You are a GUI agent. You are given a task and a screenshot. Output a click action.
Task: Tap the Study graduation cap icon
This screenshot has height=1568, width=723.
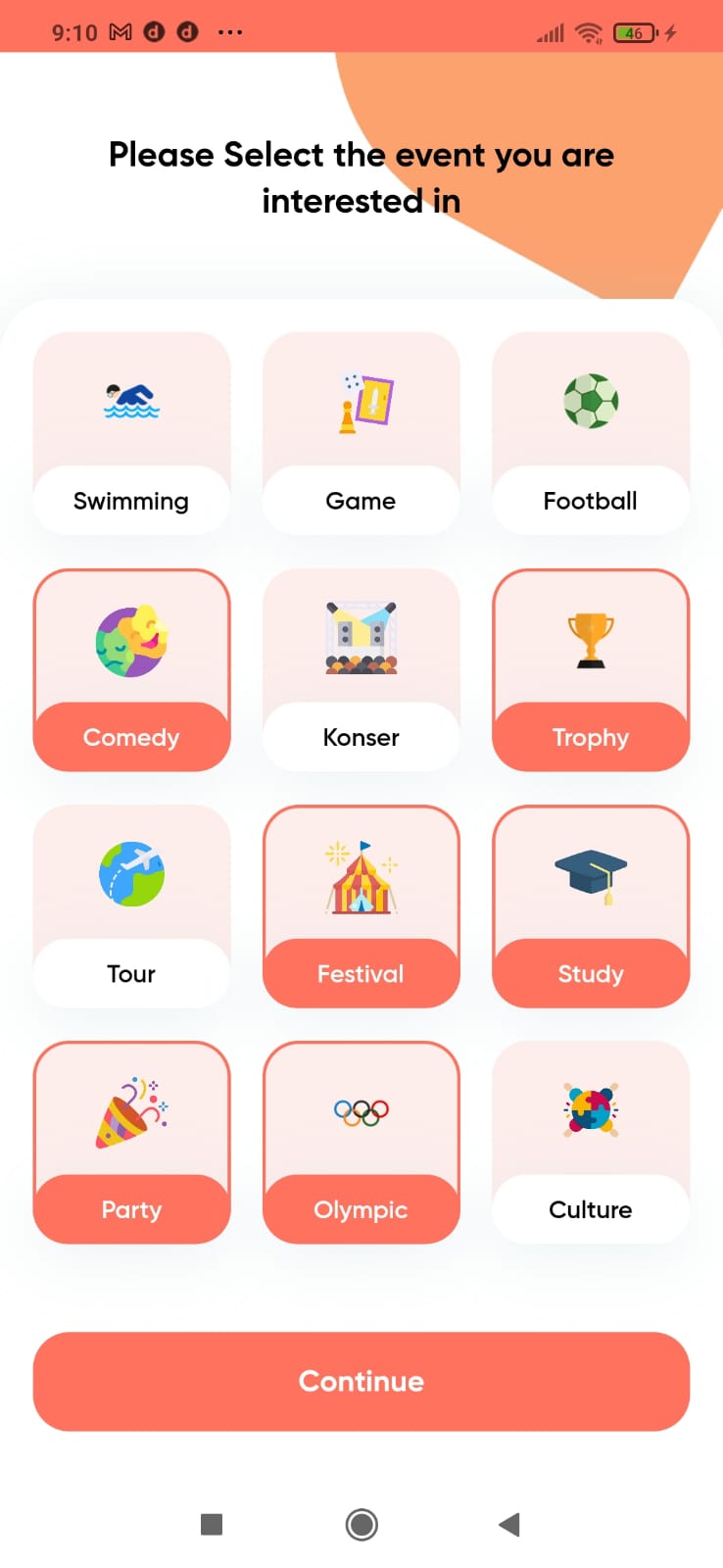590,874
